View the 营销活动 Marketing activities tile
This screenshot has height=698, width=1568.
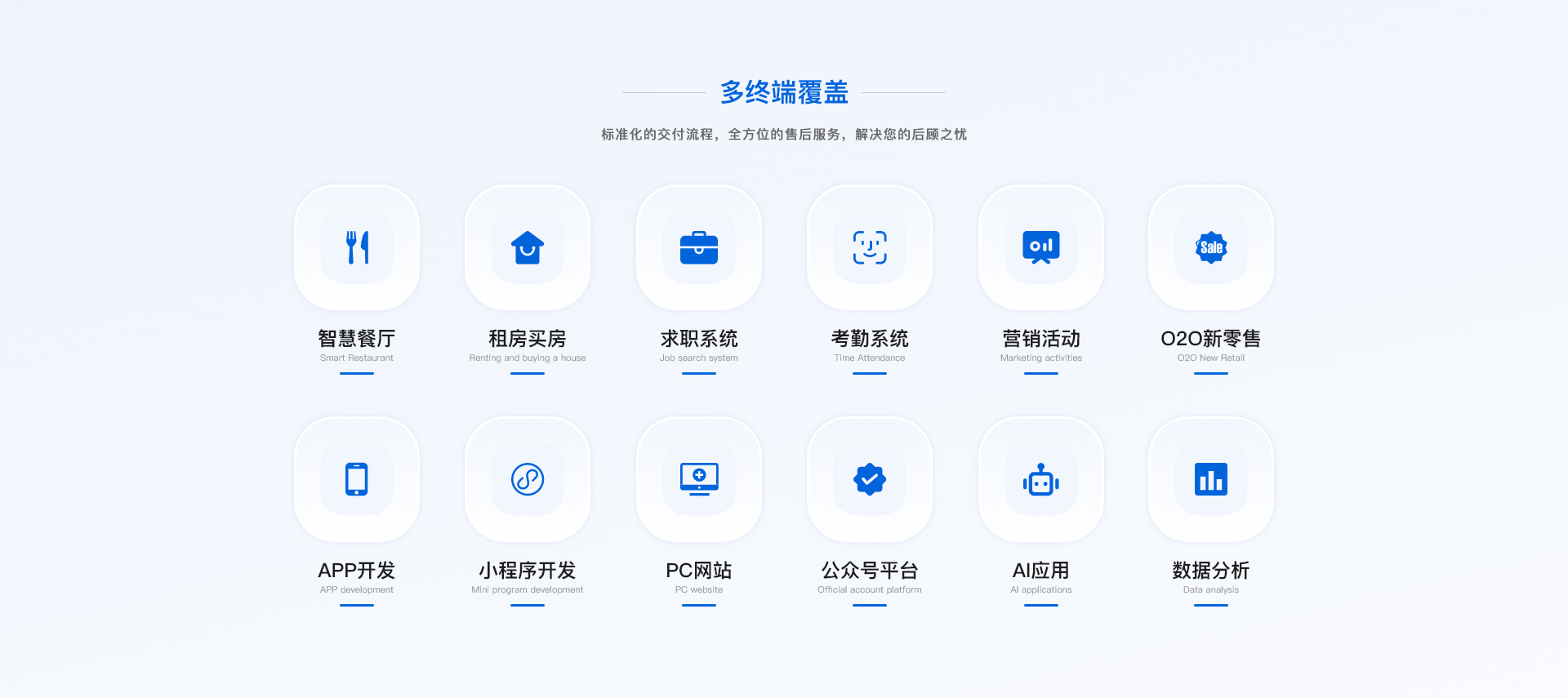1041,247
